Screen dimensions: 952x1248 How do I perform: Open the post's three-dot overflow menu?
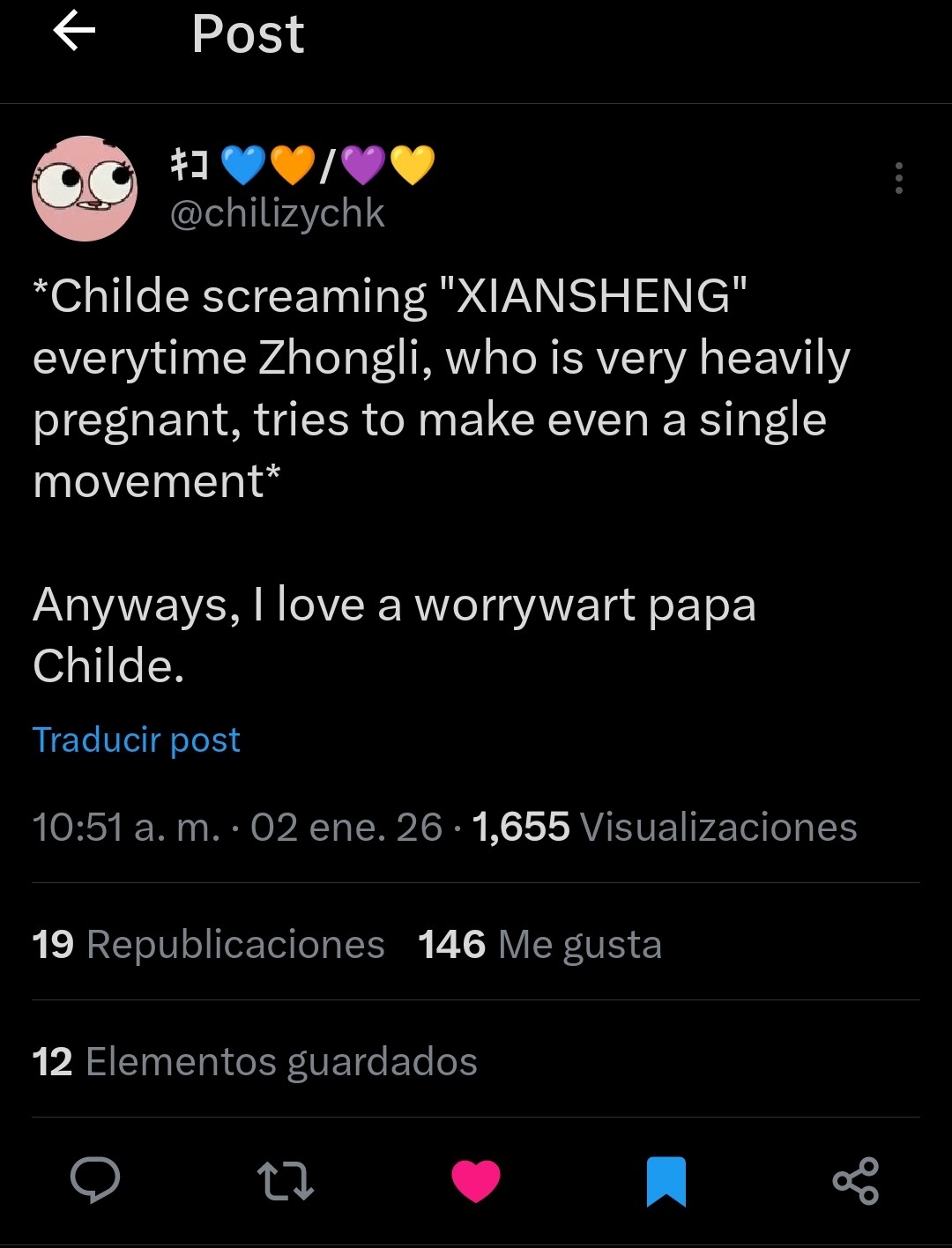pyautogui.click(x=898, y=178)
